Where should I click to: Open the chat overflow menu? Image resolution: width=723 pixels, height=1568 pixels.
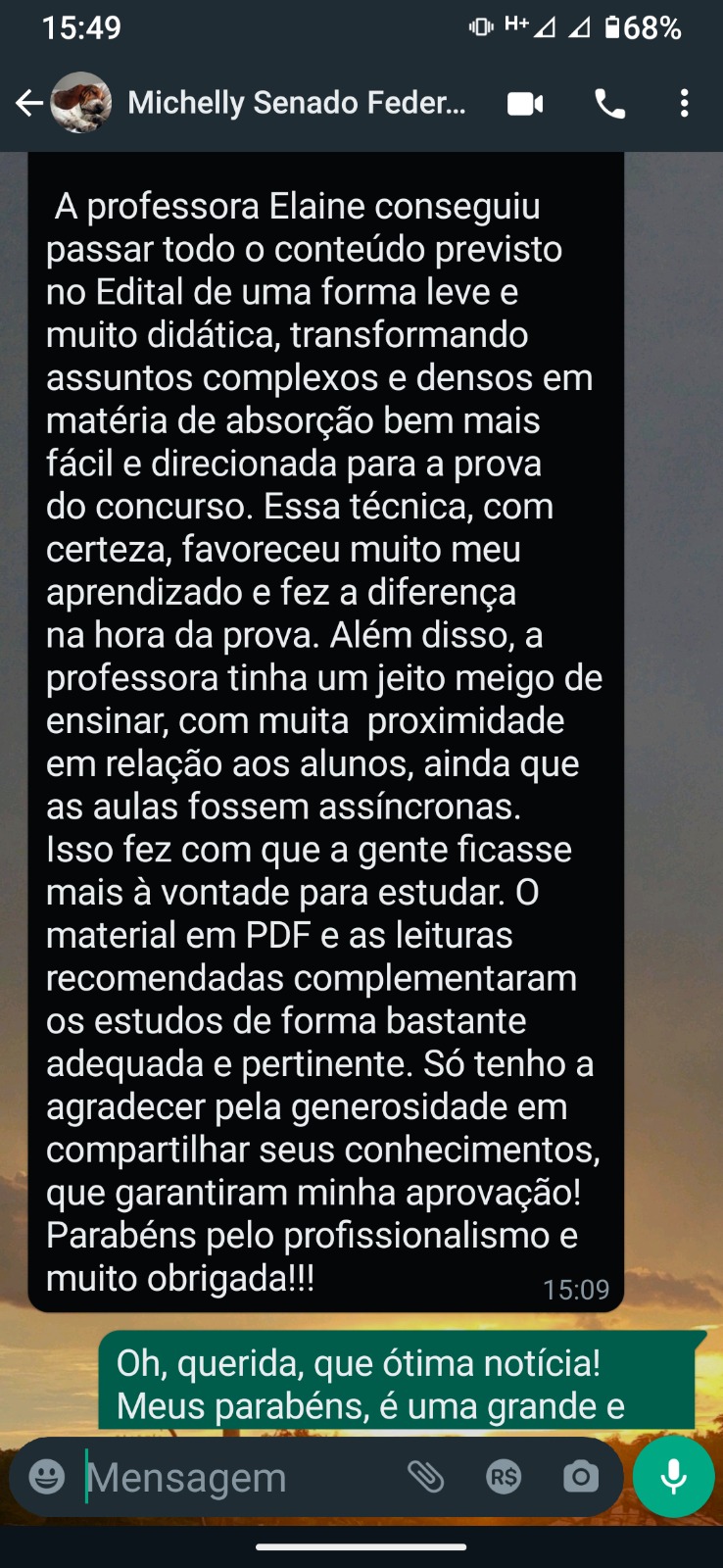pyautogui.click(x=684, y=104)
